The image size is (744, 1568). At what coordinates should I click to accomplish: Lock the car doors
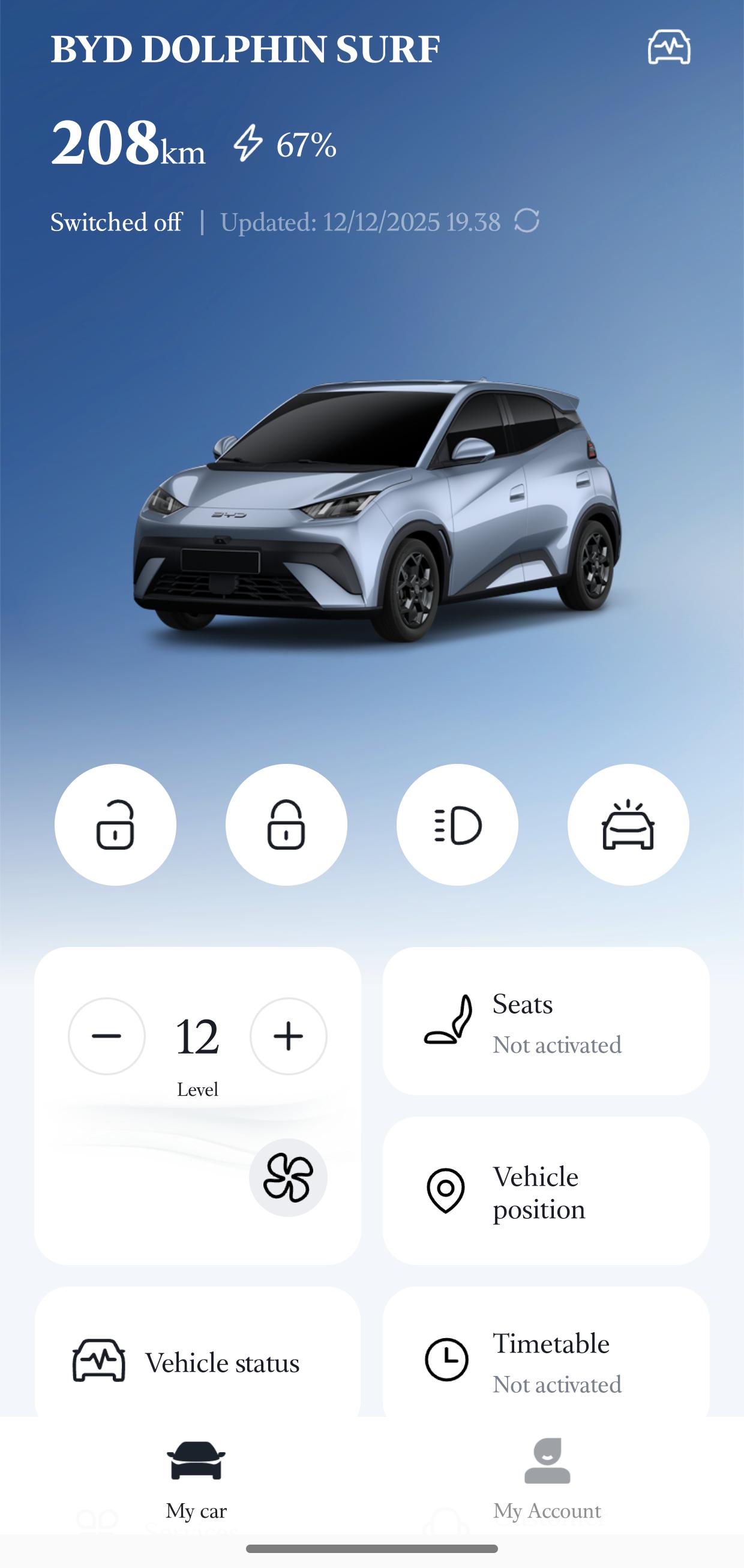pyautogui.click(x=286, y=824)
